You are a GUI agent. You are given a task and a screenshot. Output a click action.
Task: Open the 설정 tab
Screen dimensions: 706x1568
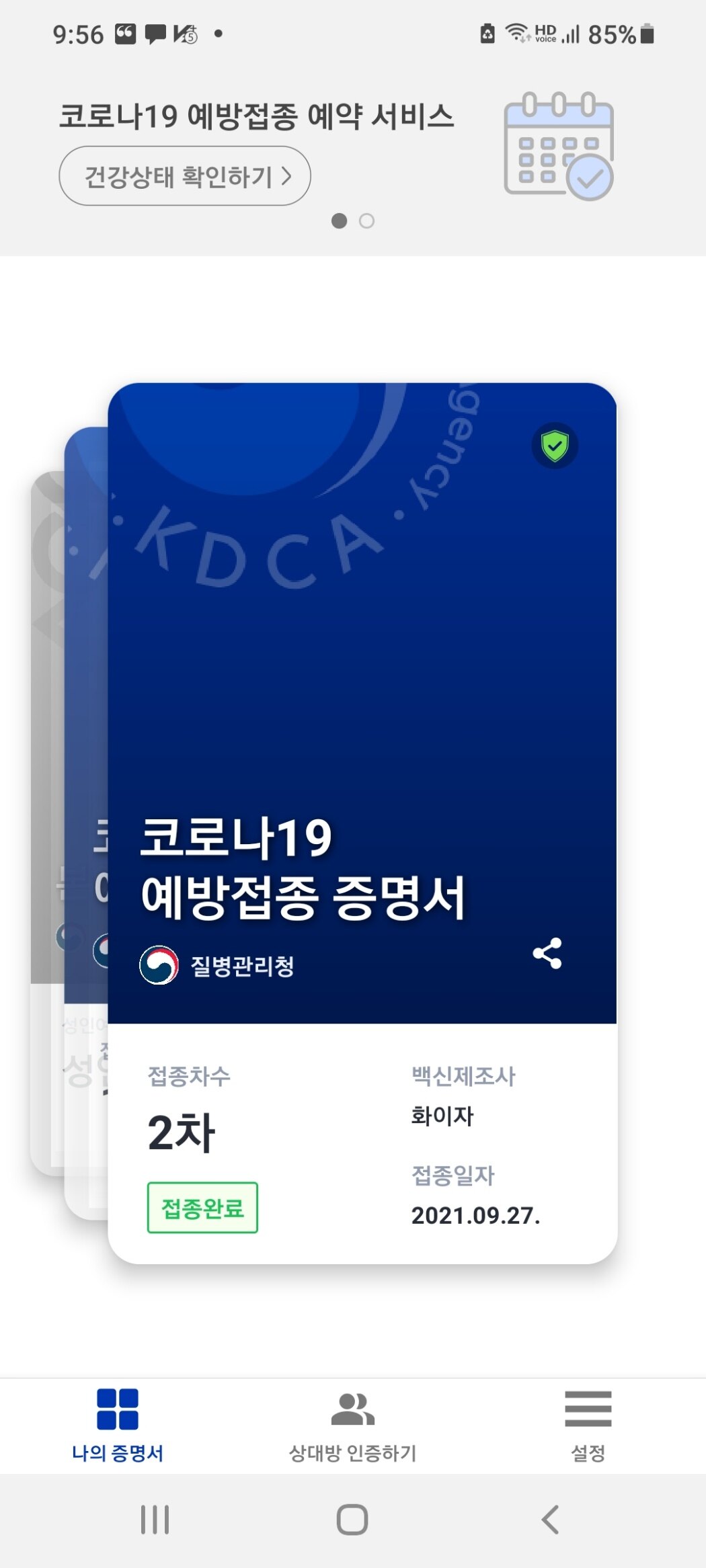click(x=588, y=1425)
